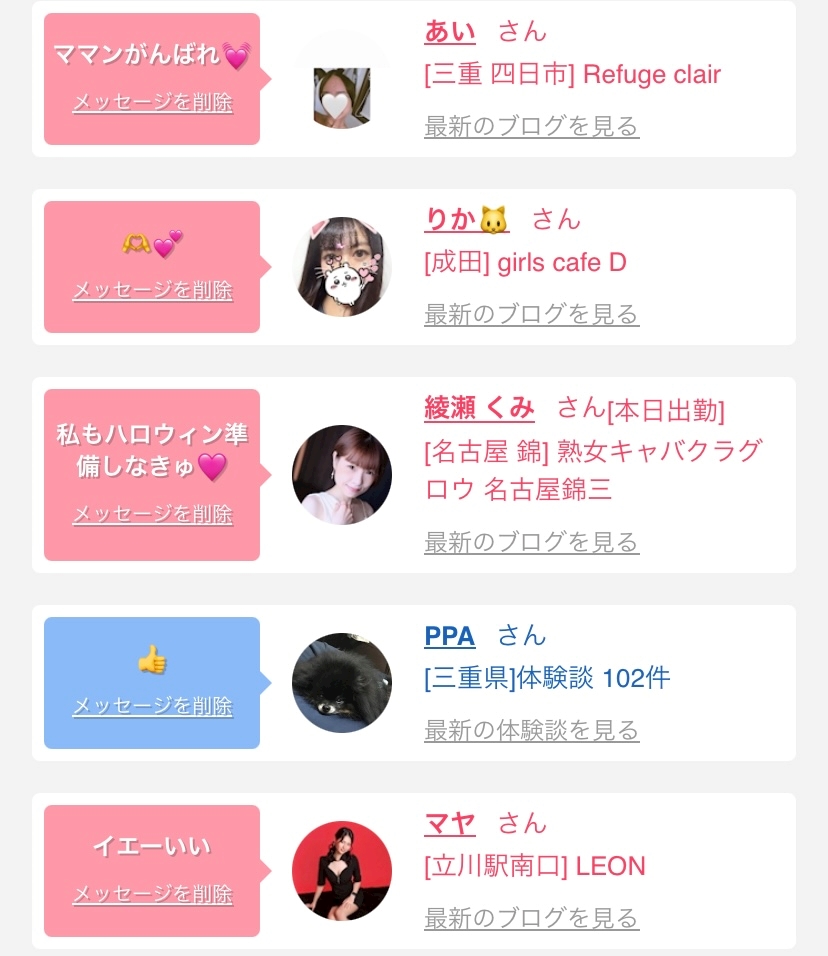
Task: Open りか's profile name link
Action: (x=467, y=219)
